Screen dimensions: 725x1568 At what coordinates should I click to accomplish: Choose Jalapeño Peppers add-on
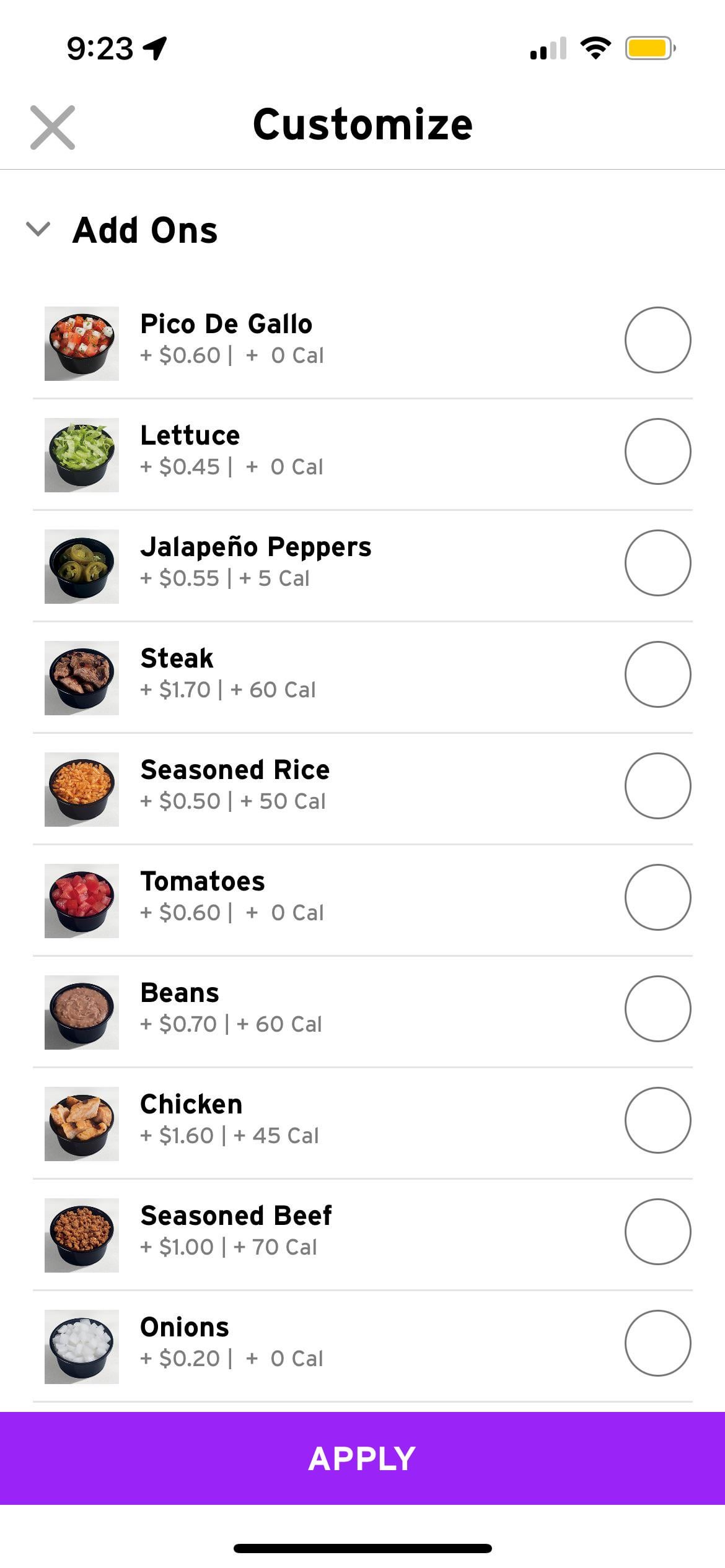point(657,563)
